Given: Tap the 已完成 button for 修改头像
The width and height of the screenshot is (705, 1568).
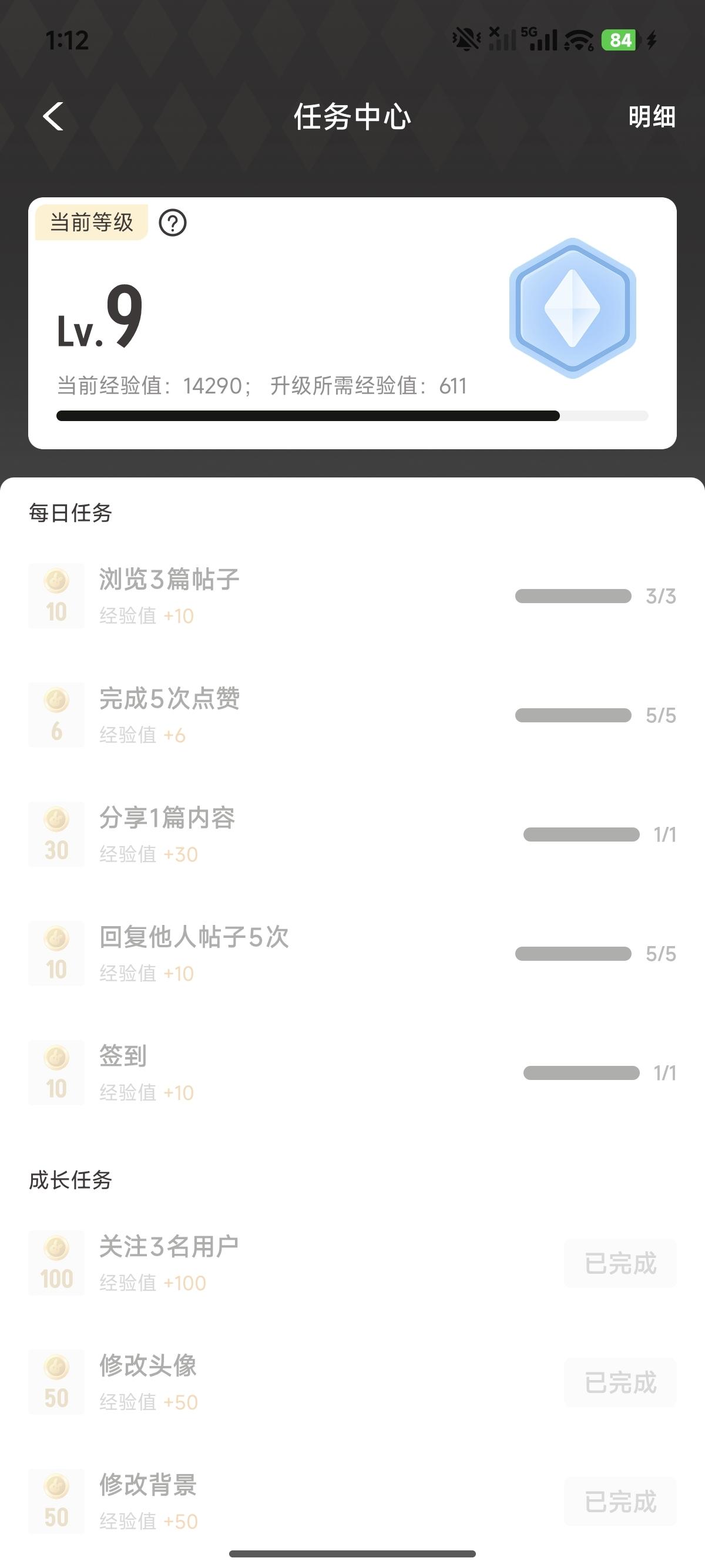Looking at the screenshot, I should tap(620, 1383).
